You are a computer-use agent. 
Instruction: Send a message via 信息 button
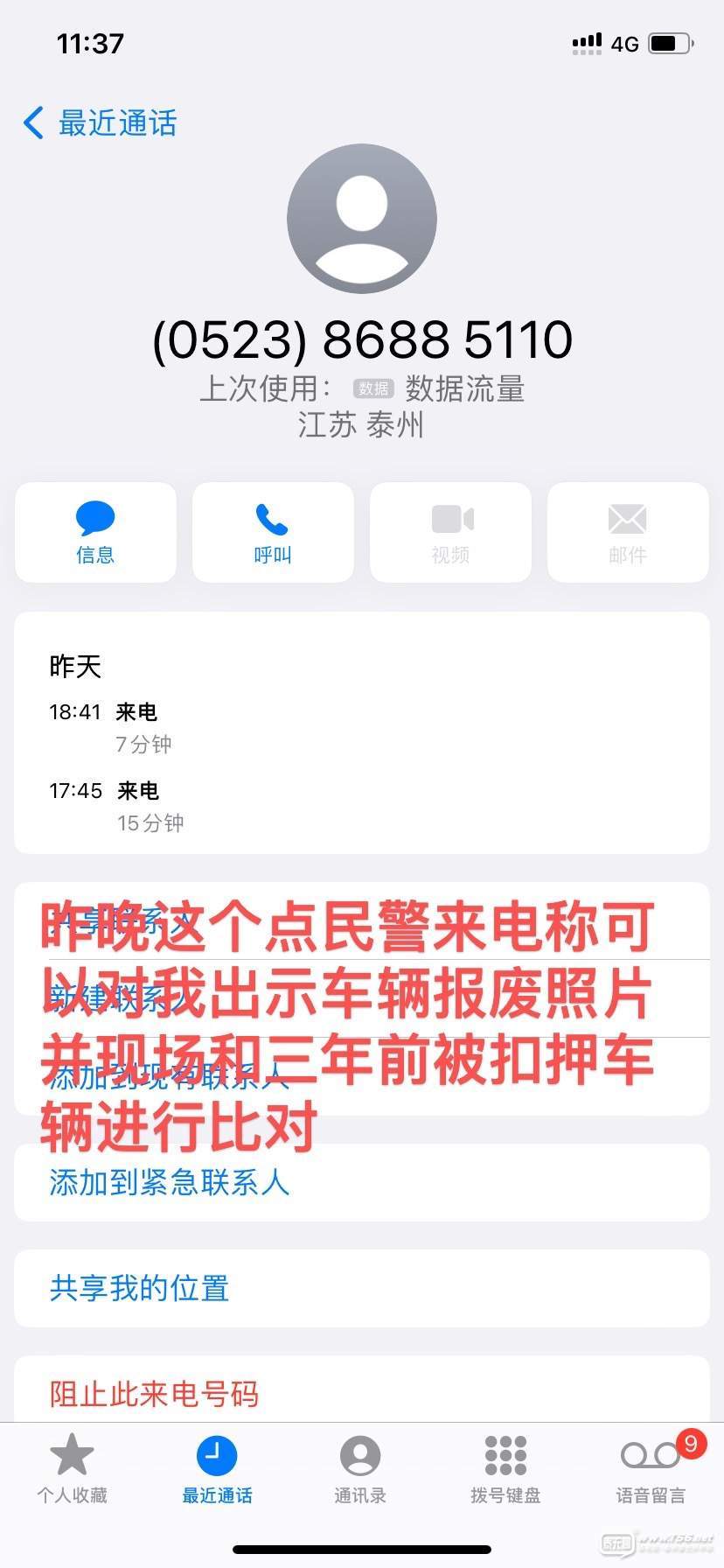tap(95, 532)
